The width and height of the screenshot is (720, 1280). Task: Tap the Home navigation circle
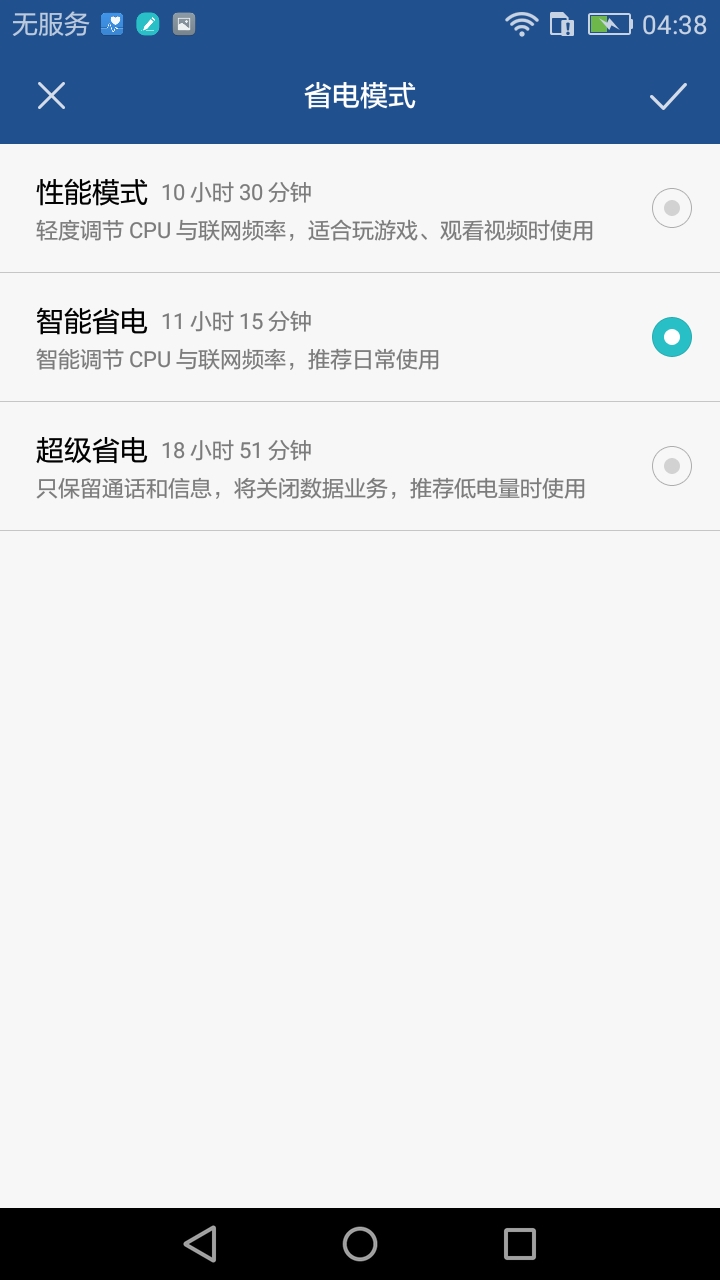click(359, 1243)
